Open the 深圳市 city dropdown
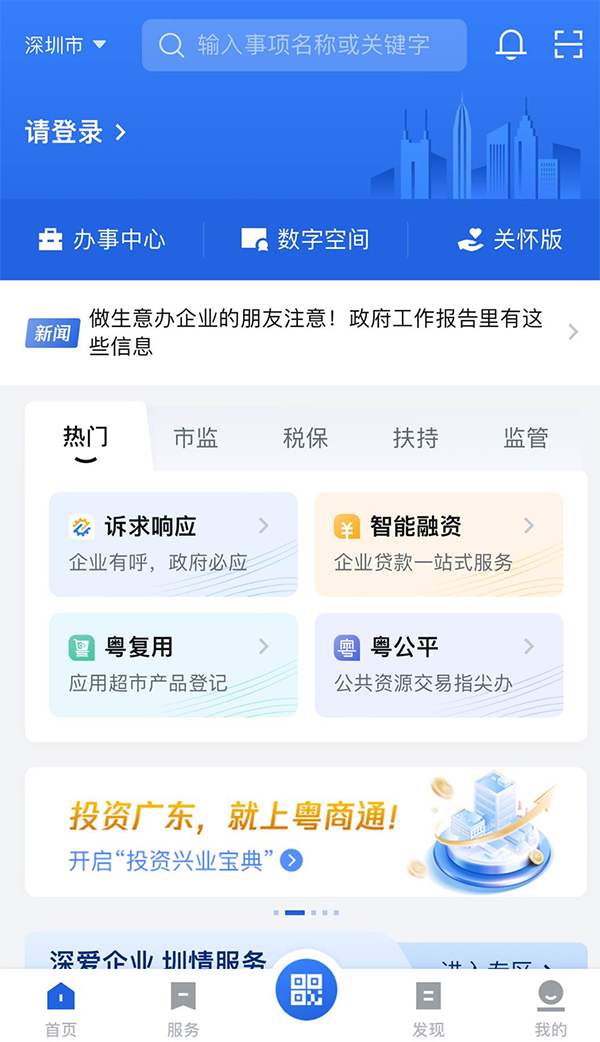This screenshot has height=1042, width=600. coord(66,45)
